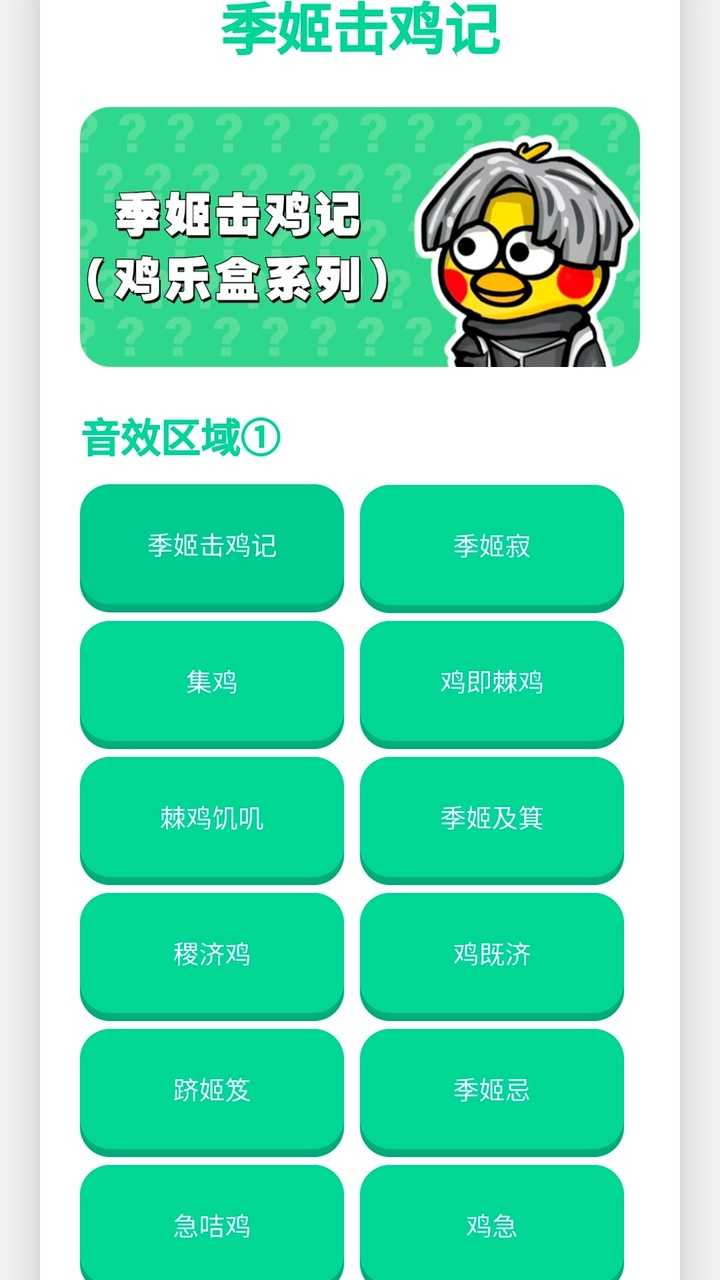Select the 季姬忌 sound button
Image resolution: width=720 pixels, height=1280 pixels.
tap(491, 1090)
